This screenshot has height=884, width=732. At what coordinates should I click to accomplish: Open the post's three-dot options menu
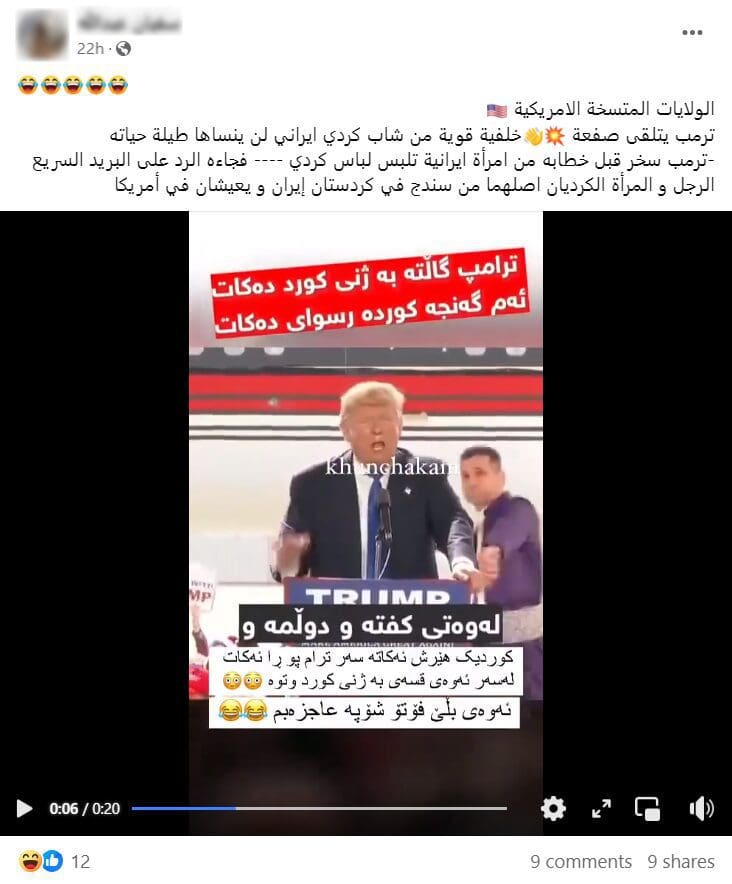[x=692, y=33]
